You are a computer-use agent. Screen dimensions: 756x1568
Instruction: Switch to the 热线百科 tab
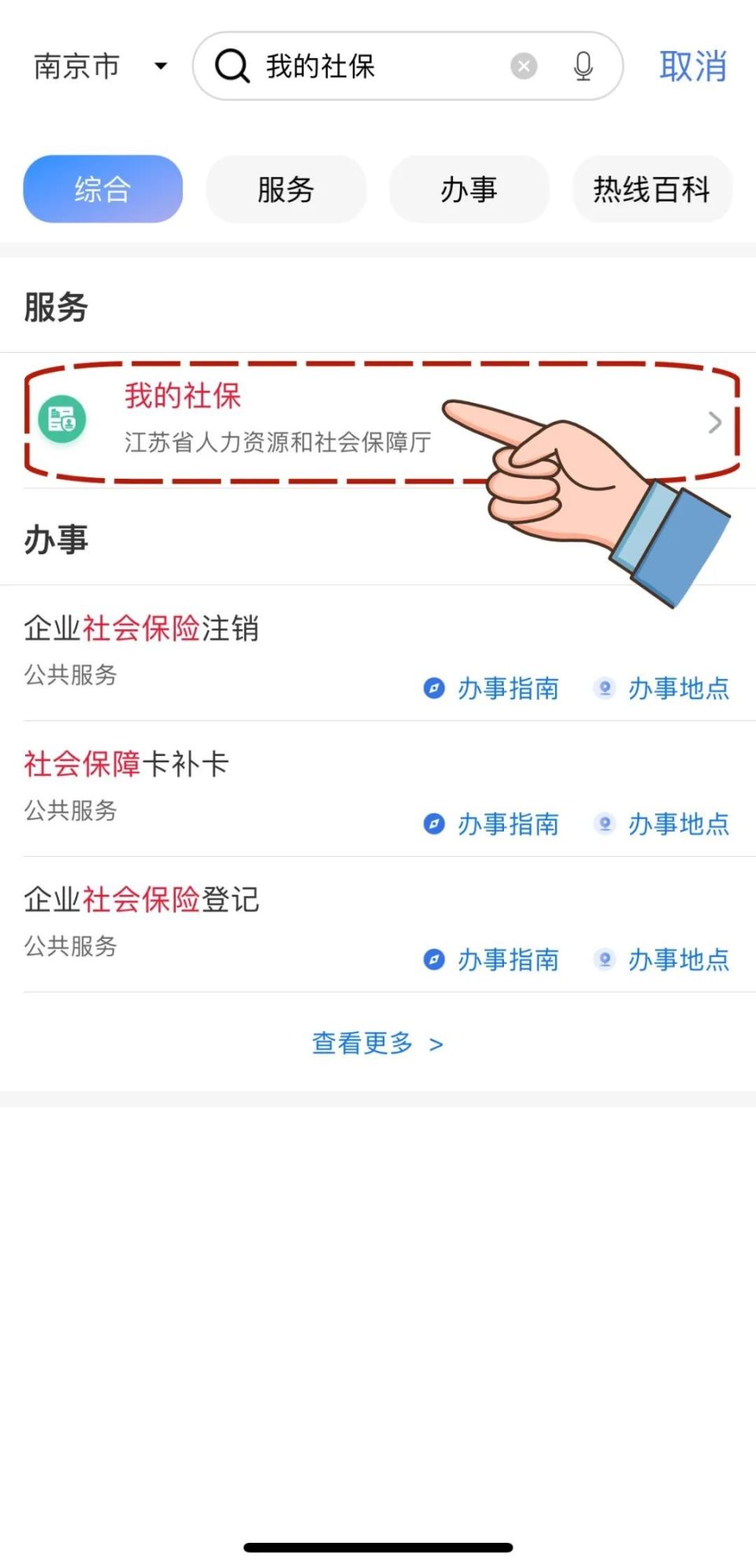tap(651, 189)
